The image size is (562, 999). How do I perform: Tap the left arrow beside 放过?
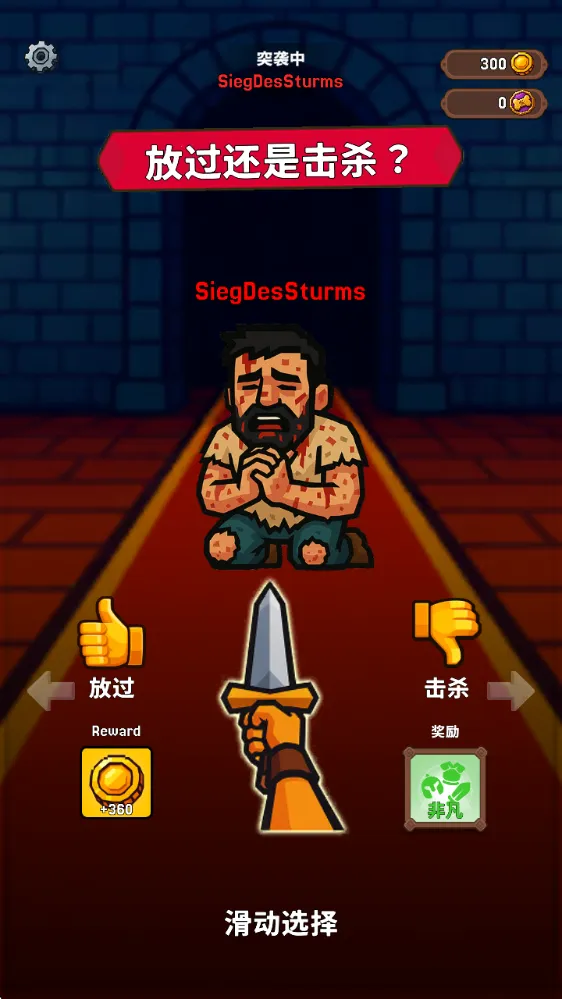[51, 691]
